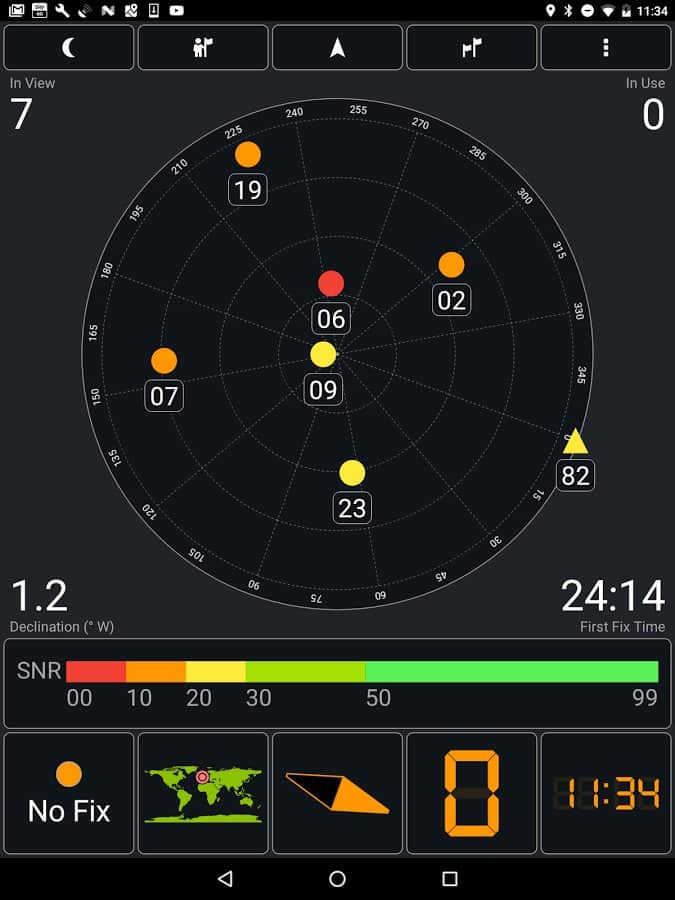Return to the home screen
Image resolution: width=675 pixels, height=900 pixels.
tap(337, 878)
